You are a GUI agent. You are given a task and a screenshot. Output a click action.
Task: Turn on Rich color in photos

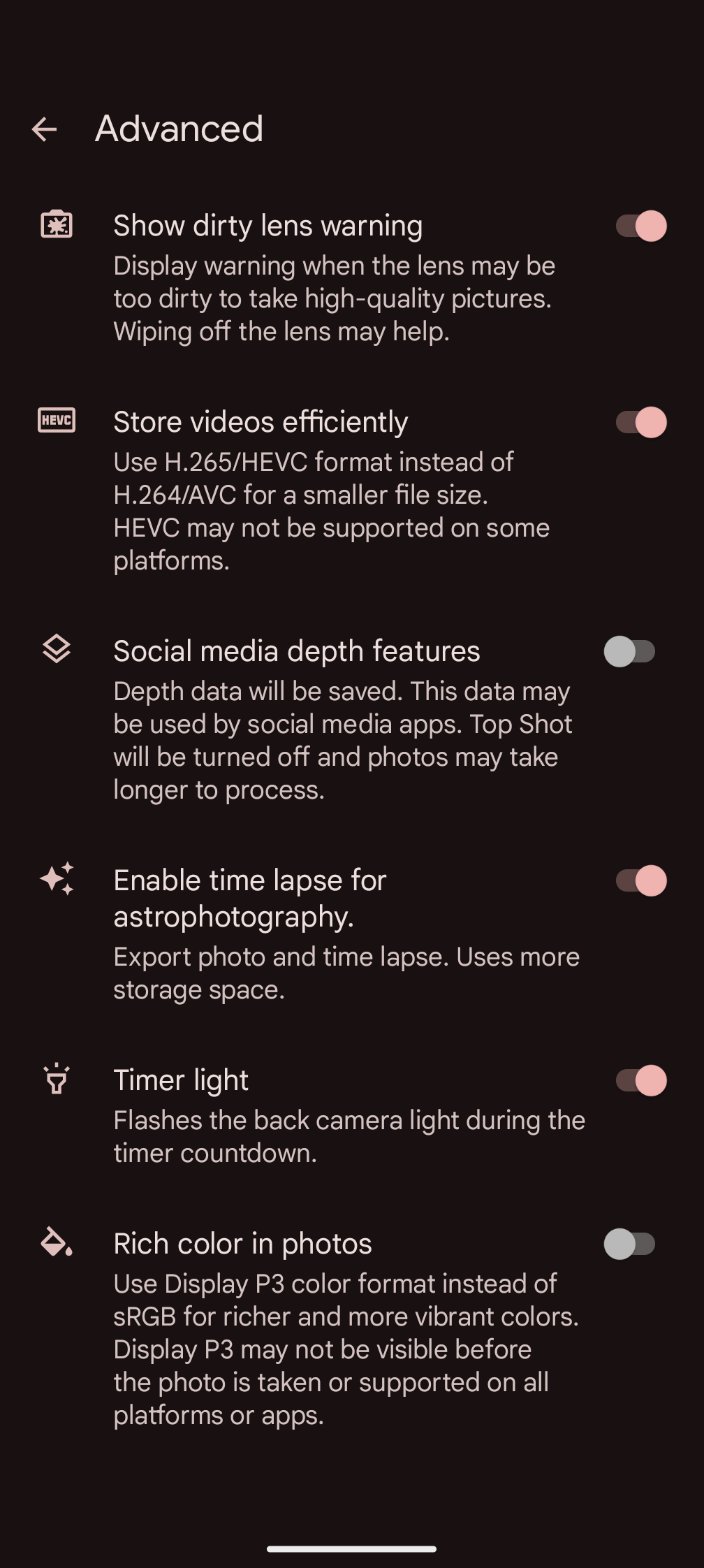point(630,1244)
